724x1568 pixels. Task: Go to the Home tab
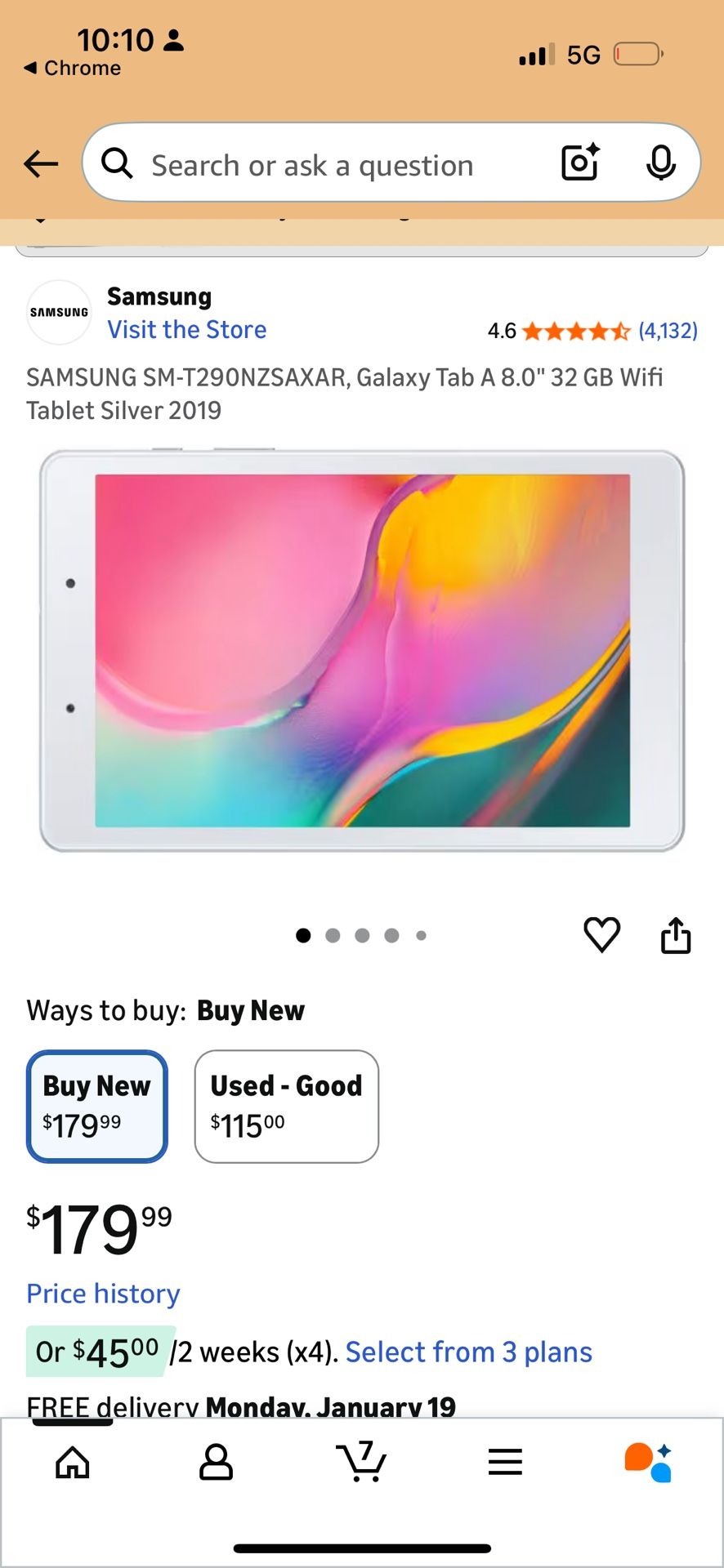click(73, 1462)
